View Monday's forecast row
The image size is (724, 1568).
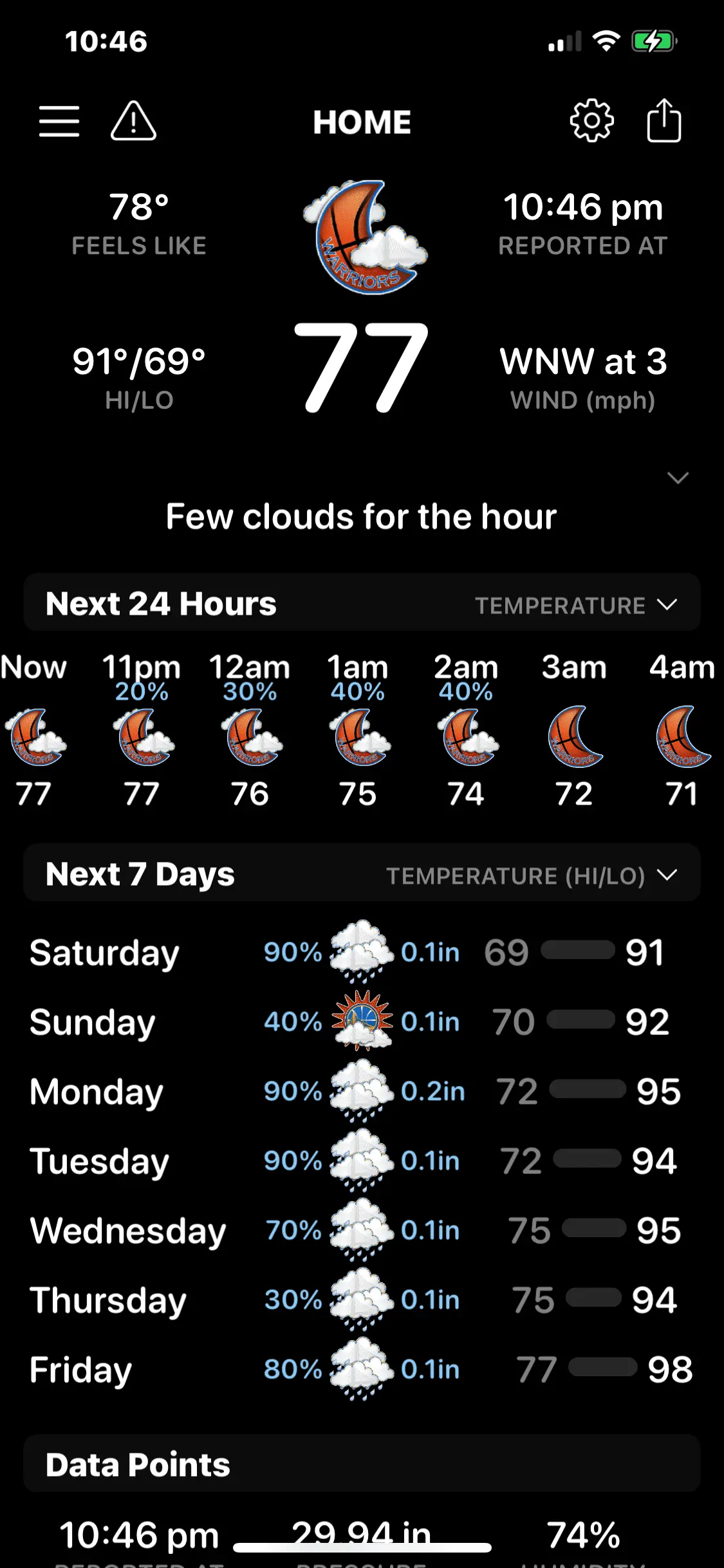(362, 1091)
